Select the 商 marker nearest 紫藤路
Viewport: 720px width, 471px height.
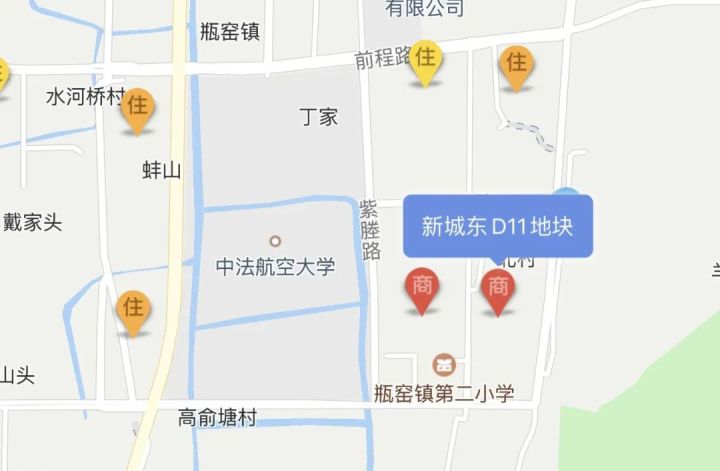pos(422,289)
